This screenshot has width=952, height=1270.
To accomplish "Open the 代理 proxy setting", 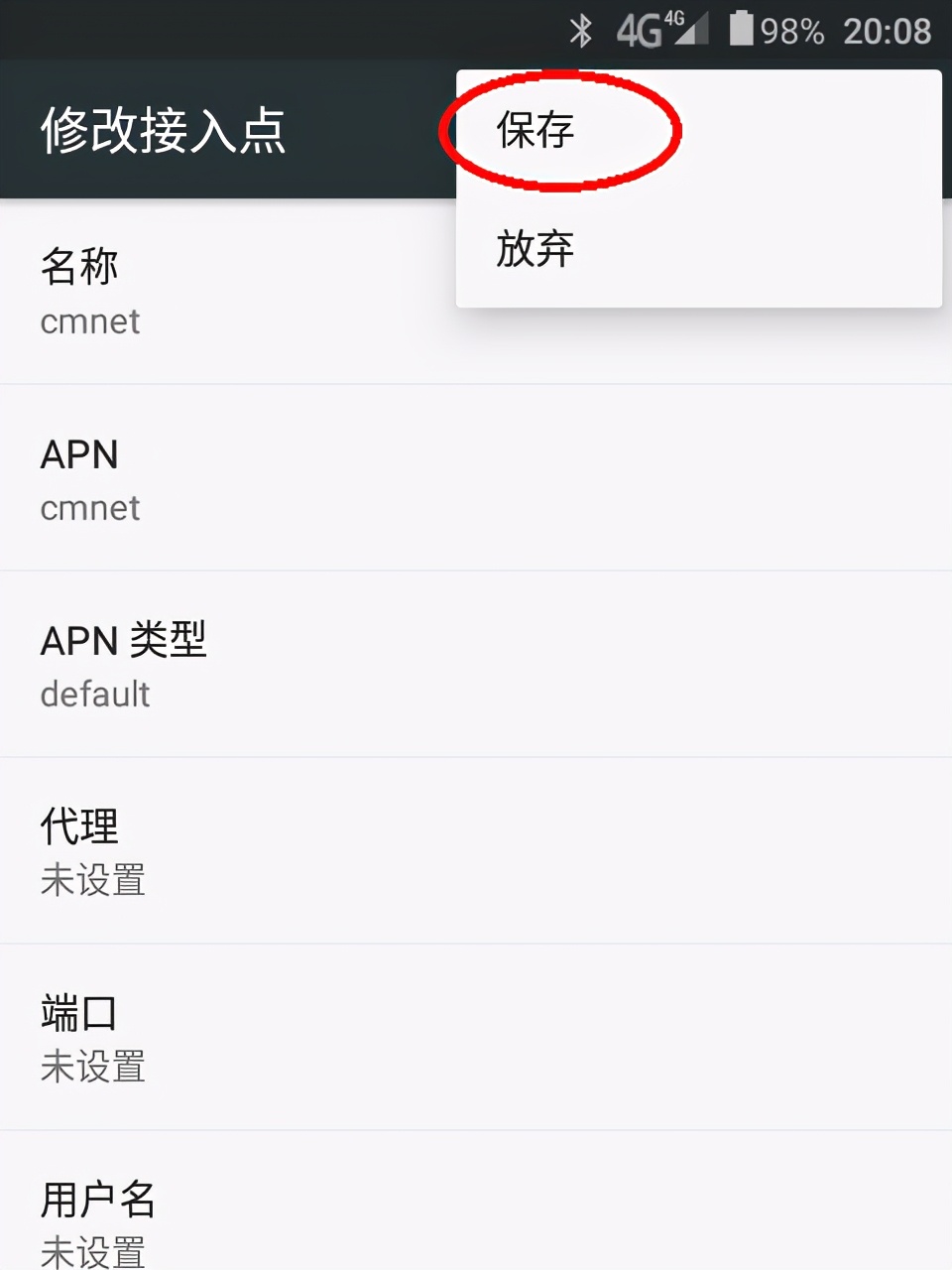I will (198, 850).
